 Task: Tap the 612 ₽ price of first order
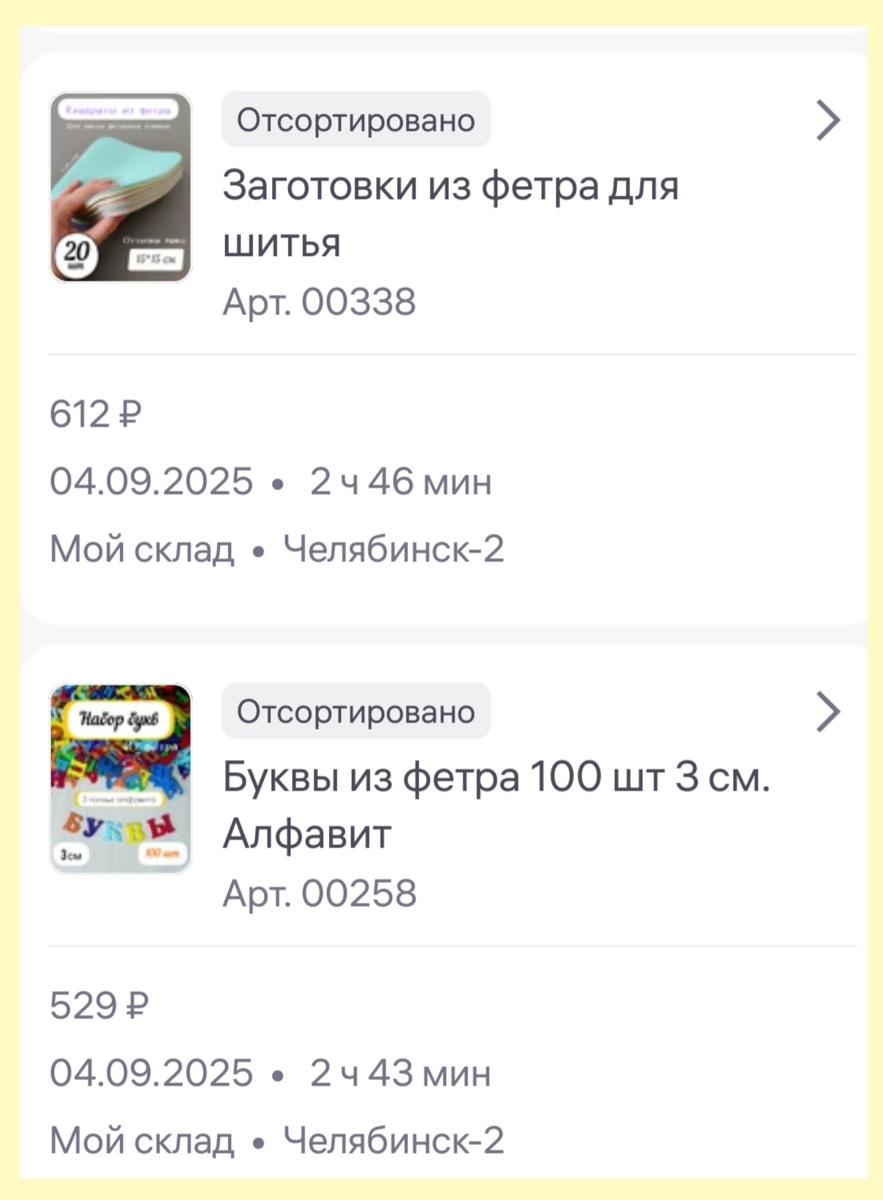[x=95, y=413]
